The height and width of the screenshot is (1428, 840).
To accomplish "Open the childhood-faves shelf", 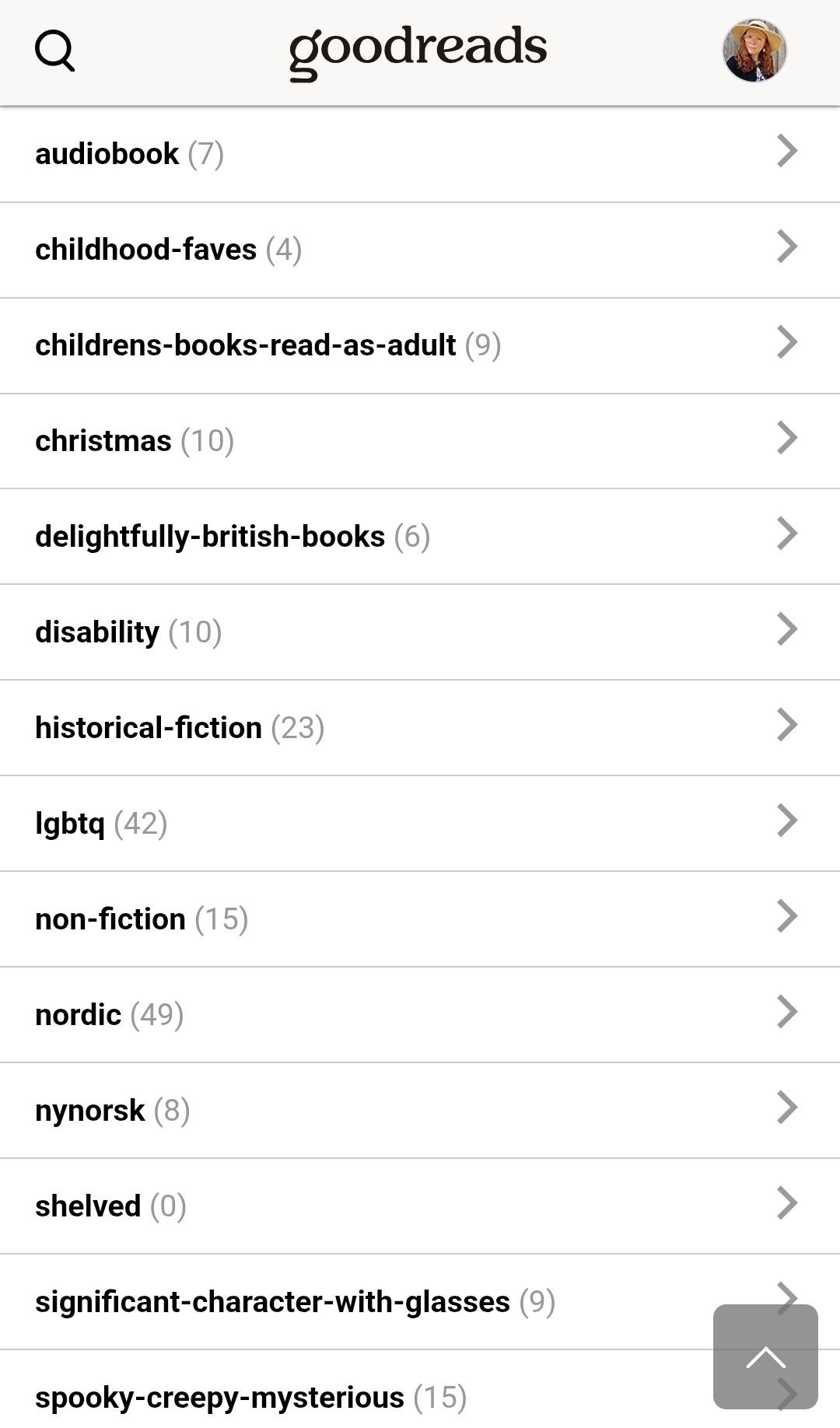I will click(168, 250).
